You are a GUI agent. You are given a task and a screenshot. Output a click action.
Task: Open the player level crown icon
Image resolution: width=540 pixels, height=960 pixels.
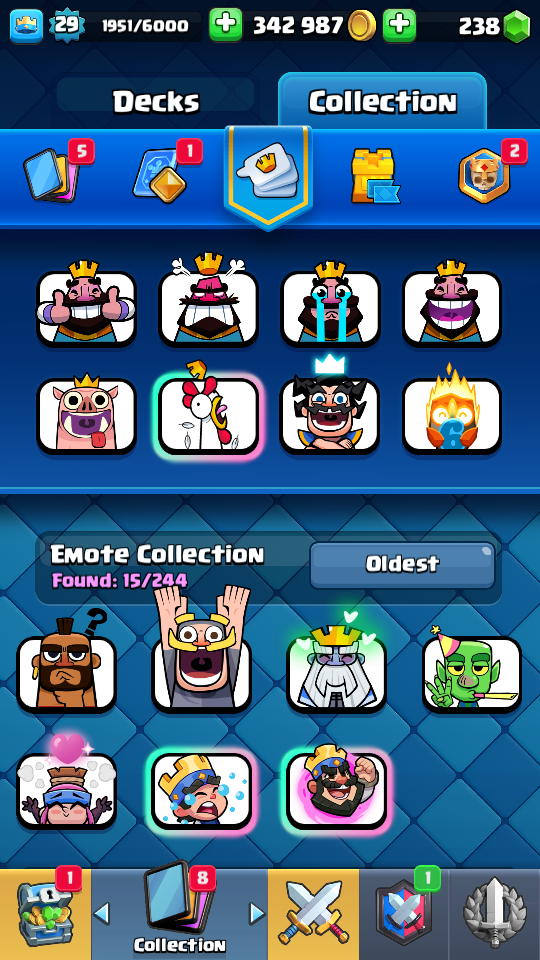pyautogui.click(x=26, y=26)
